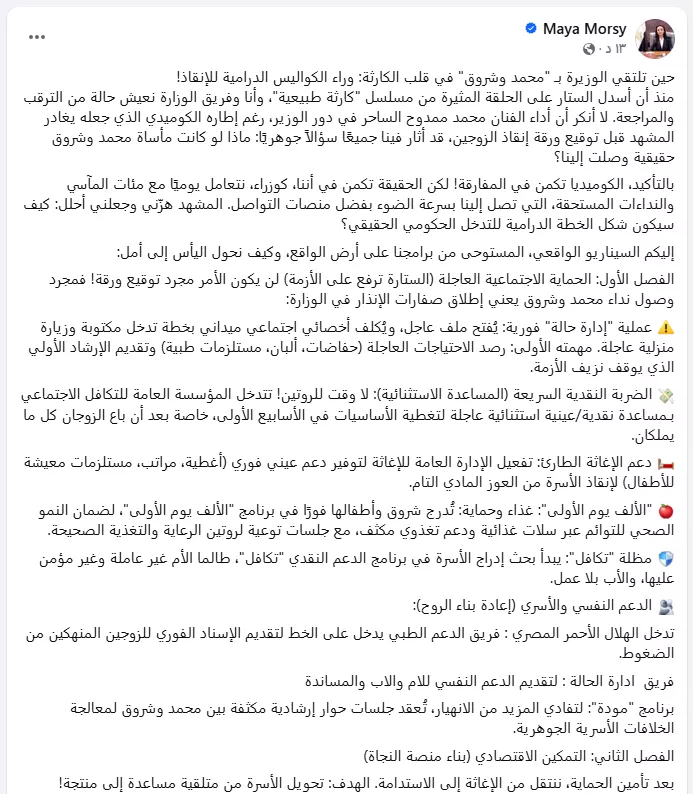Open the post options three-dot menu
The height and width of the screenshot is (794, 693).
pos(36,36)
